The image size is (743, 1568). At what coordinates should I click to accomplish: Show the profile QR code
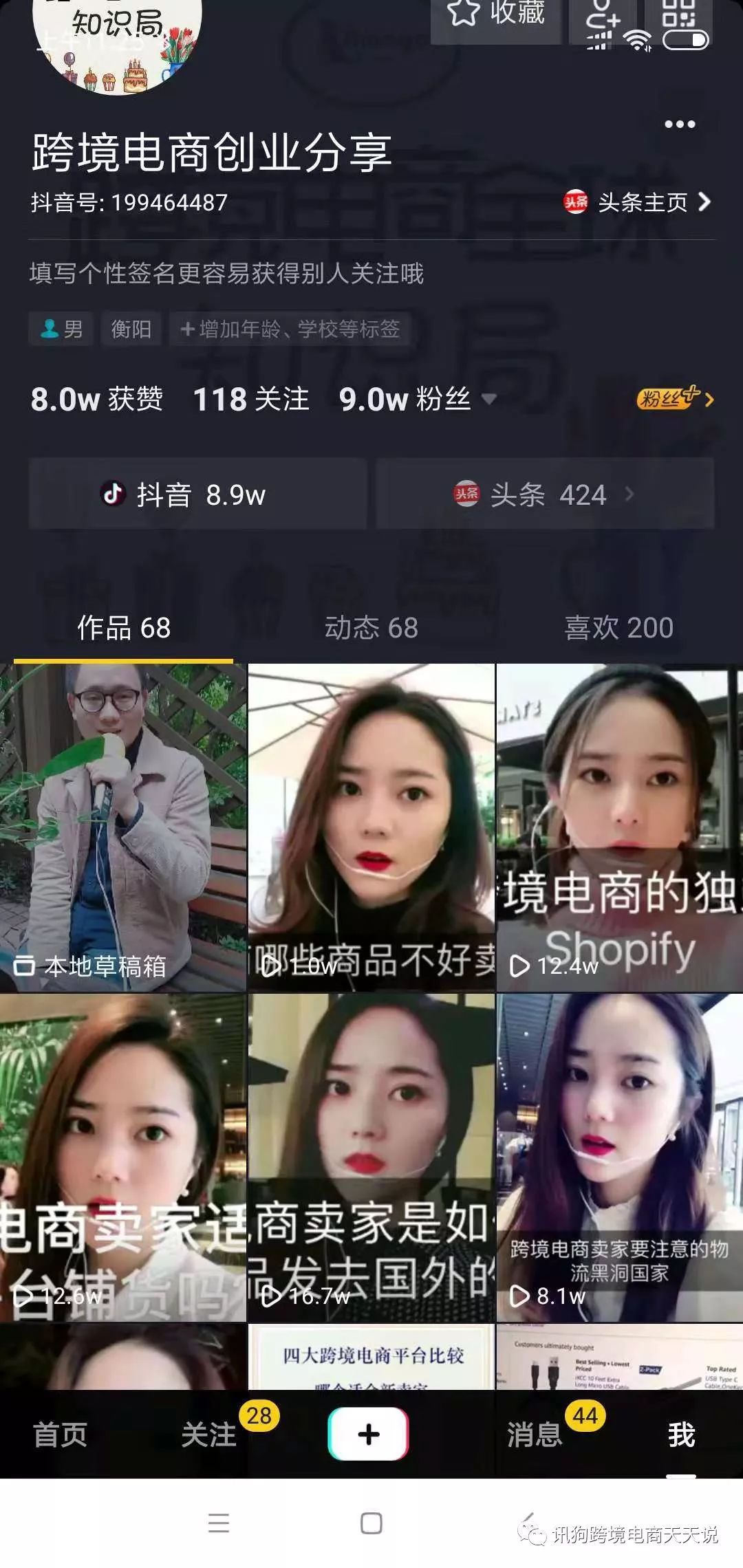coord(678,15)
